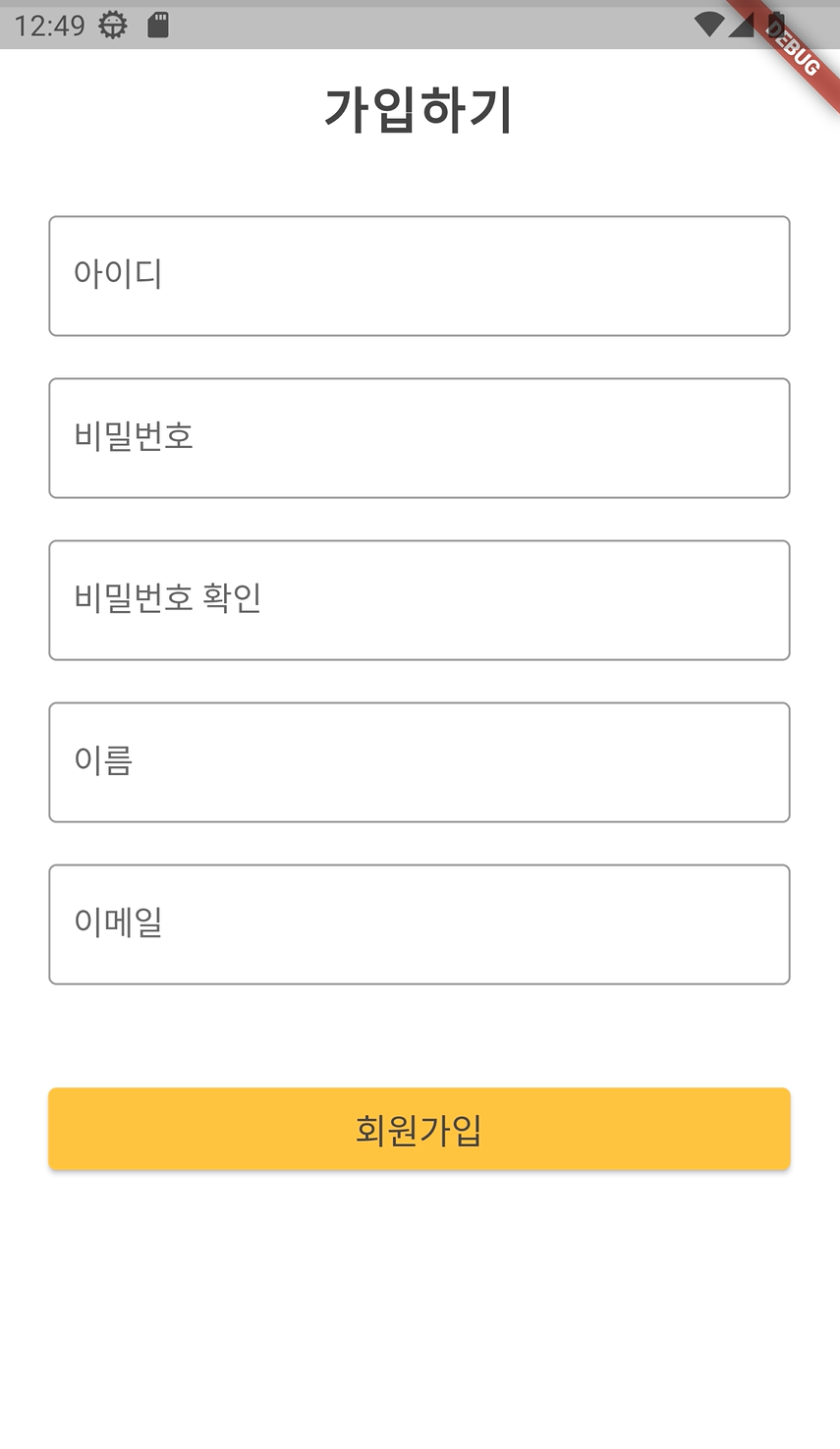
Task: Tap the 아이디 input field
Action: coord(420,276)
